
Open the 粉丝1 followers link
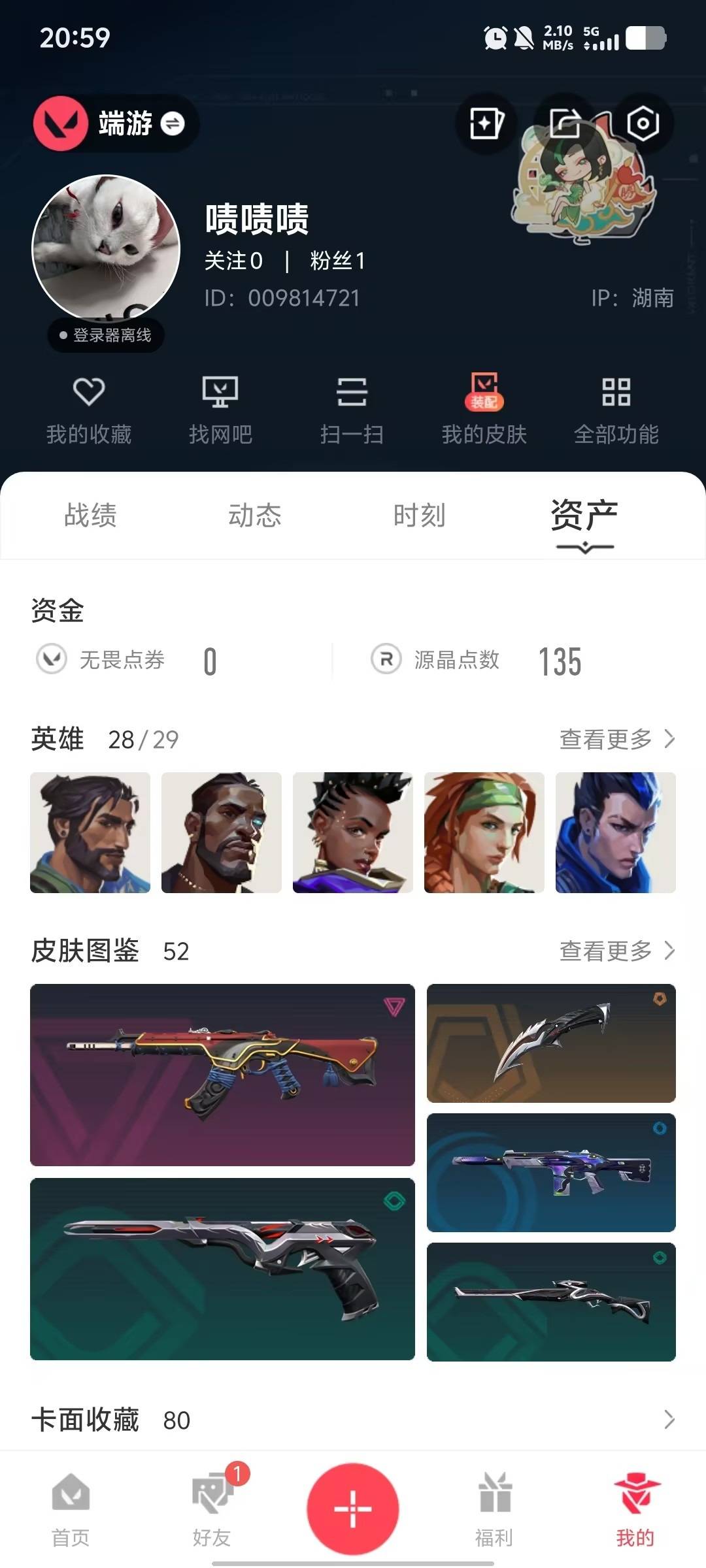[x=338, y=261]
